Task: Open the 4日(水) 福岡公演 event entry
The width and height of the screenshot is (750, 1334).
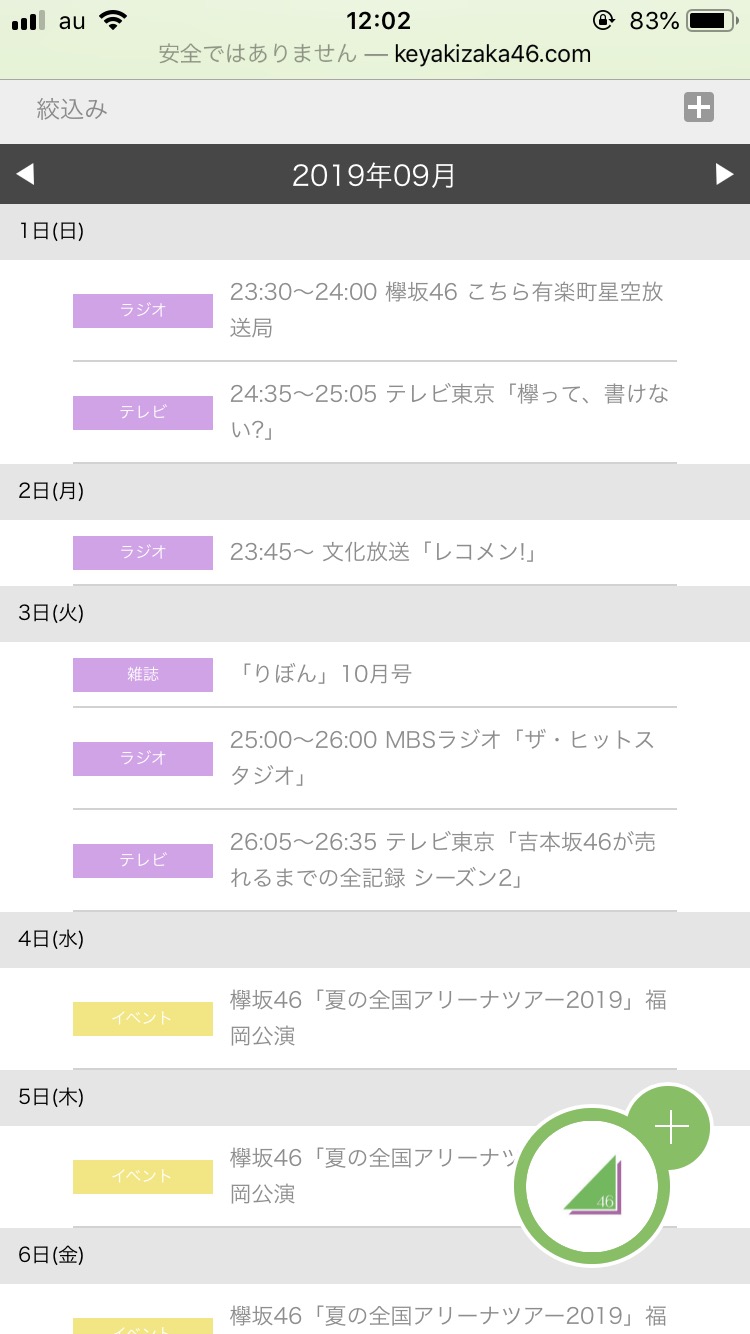Action: pyautogui.click(x=448, y=1018)
